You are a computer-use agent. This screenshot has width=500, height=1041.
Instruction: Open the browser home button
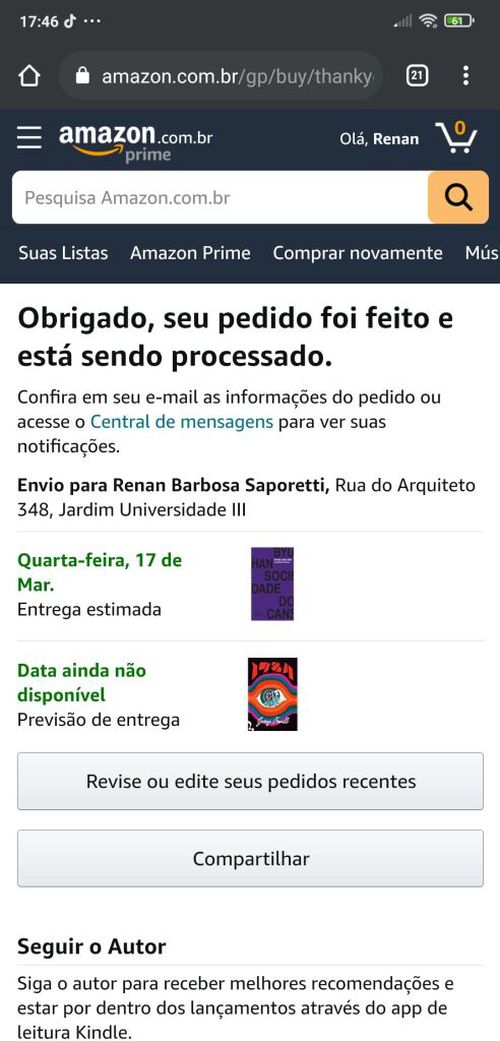(x=29, y=76)
